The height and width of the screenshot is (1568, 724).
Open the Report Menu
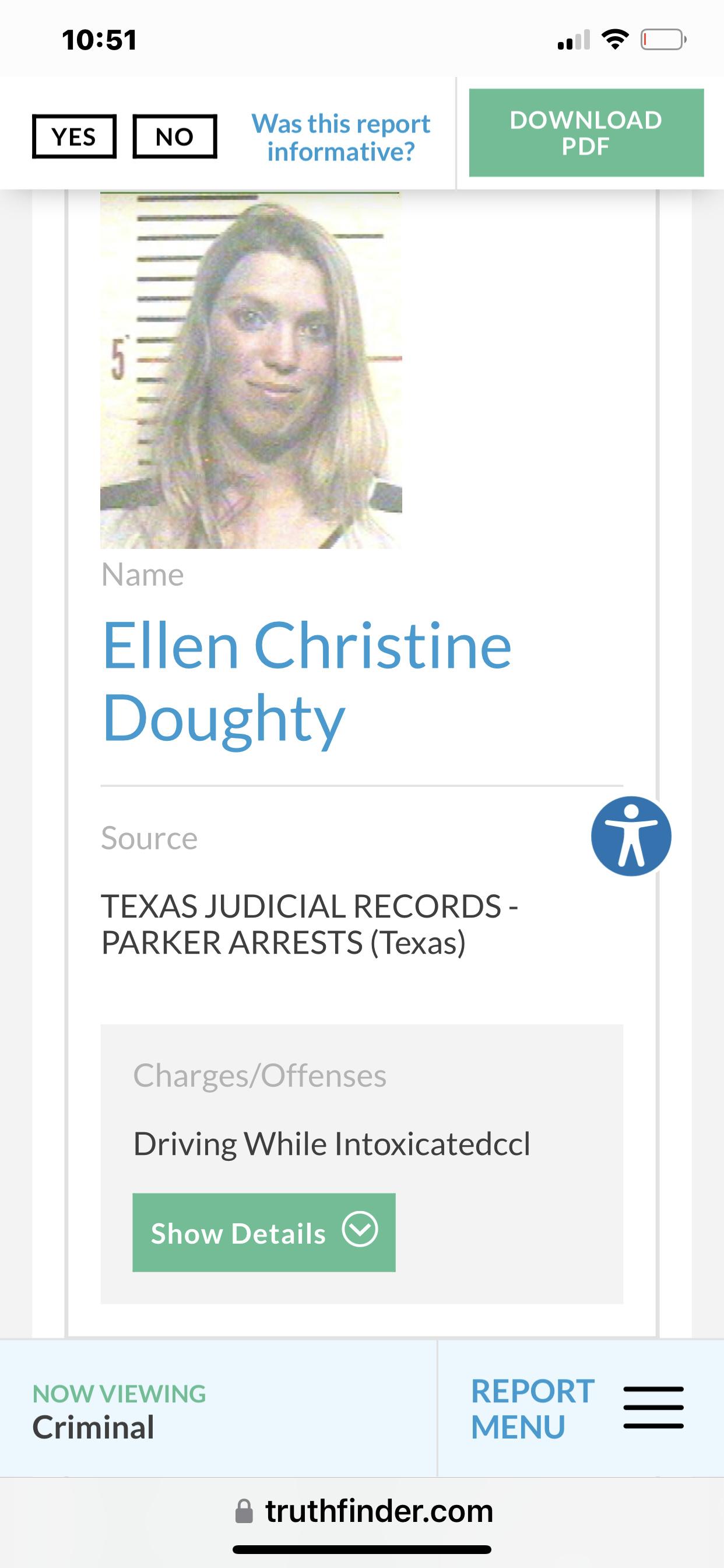(577, 1409)
